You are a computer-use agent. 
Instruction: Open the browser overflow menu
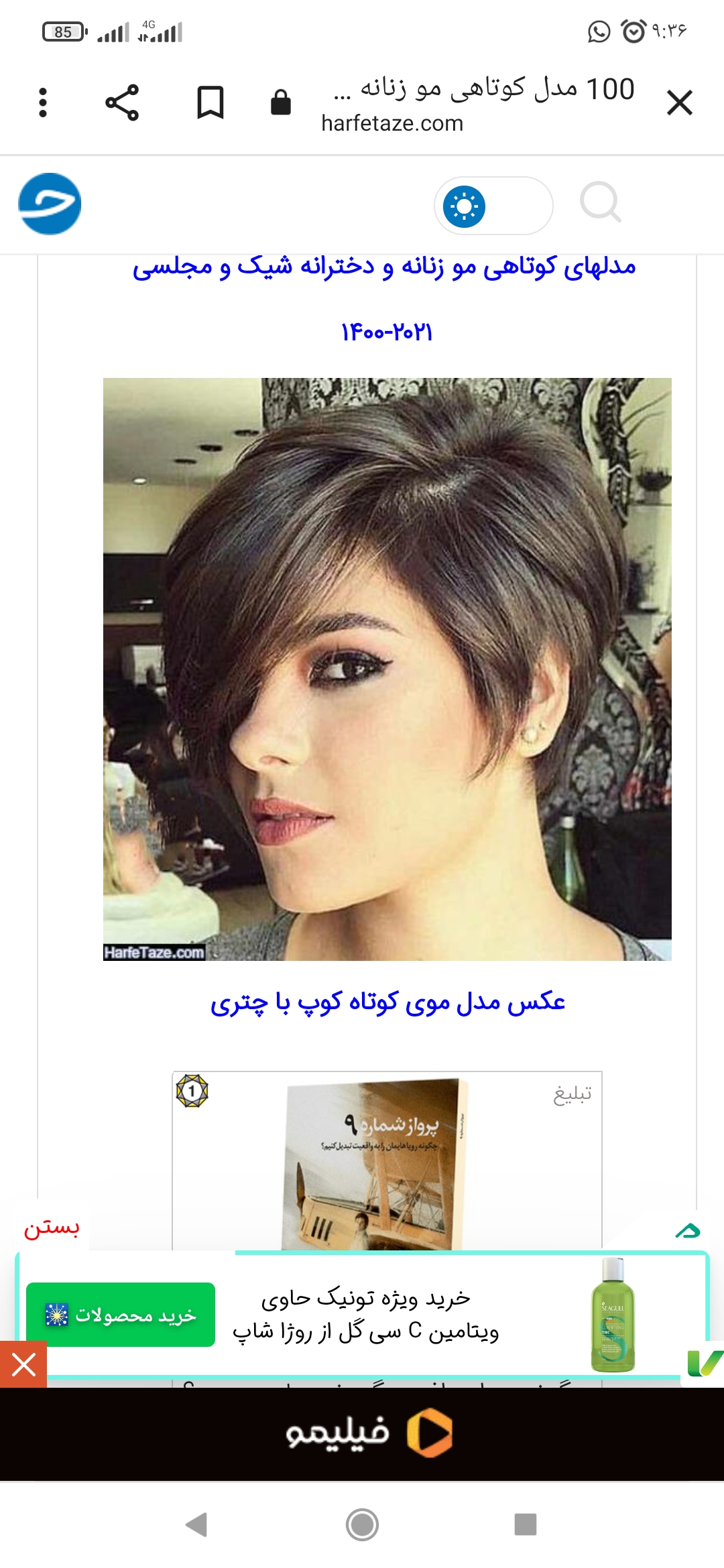click(x=43, y=103)
